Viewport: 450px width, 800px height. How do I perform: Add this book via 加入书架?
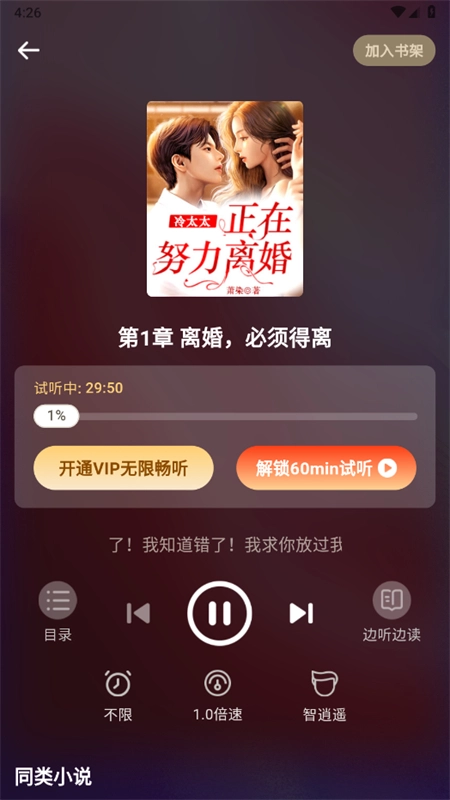point(394,51)
